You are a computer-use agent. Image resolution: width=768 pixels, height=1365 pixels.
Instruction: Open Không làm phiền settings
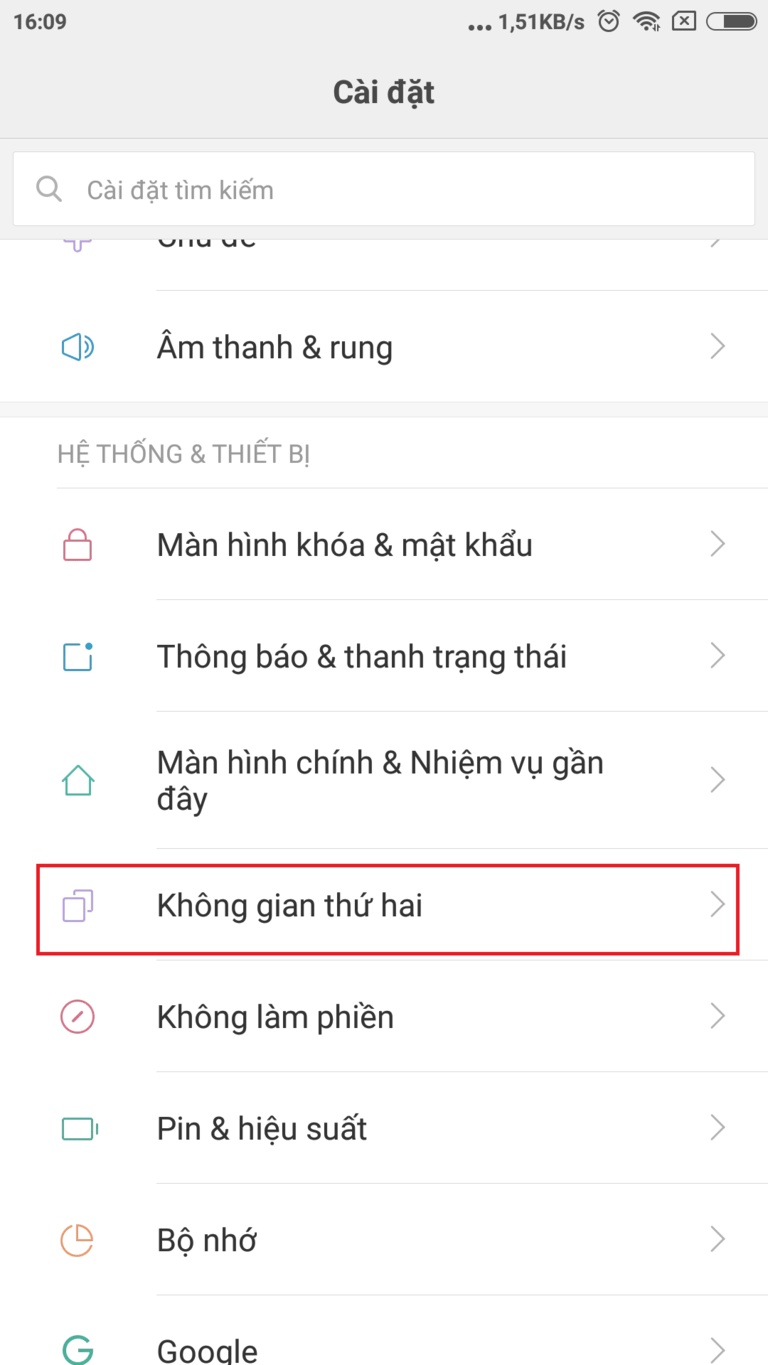(384, 1017)
